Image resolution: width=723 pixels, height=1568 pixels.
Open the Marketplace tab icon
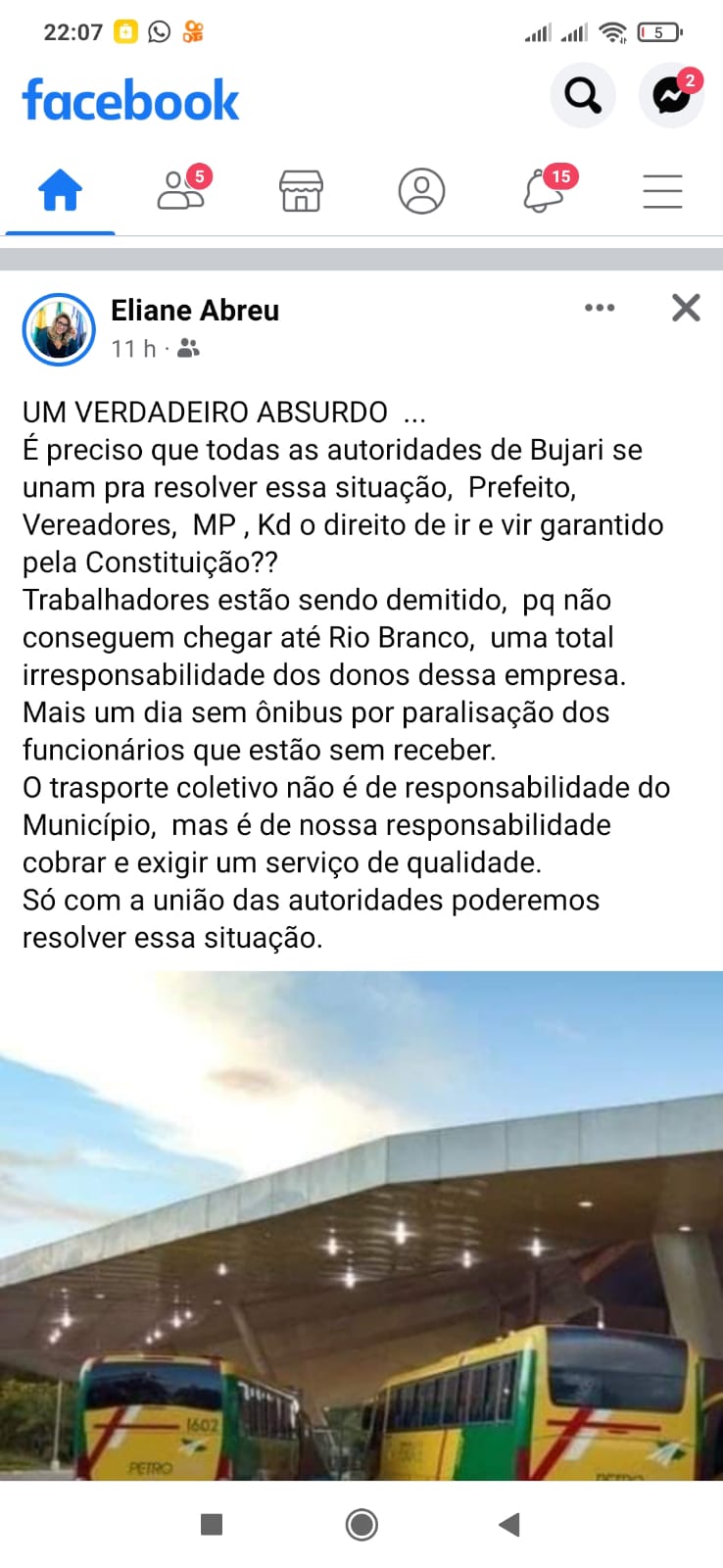[x=301, y=191]
